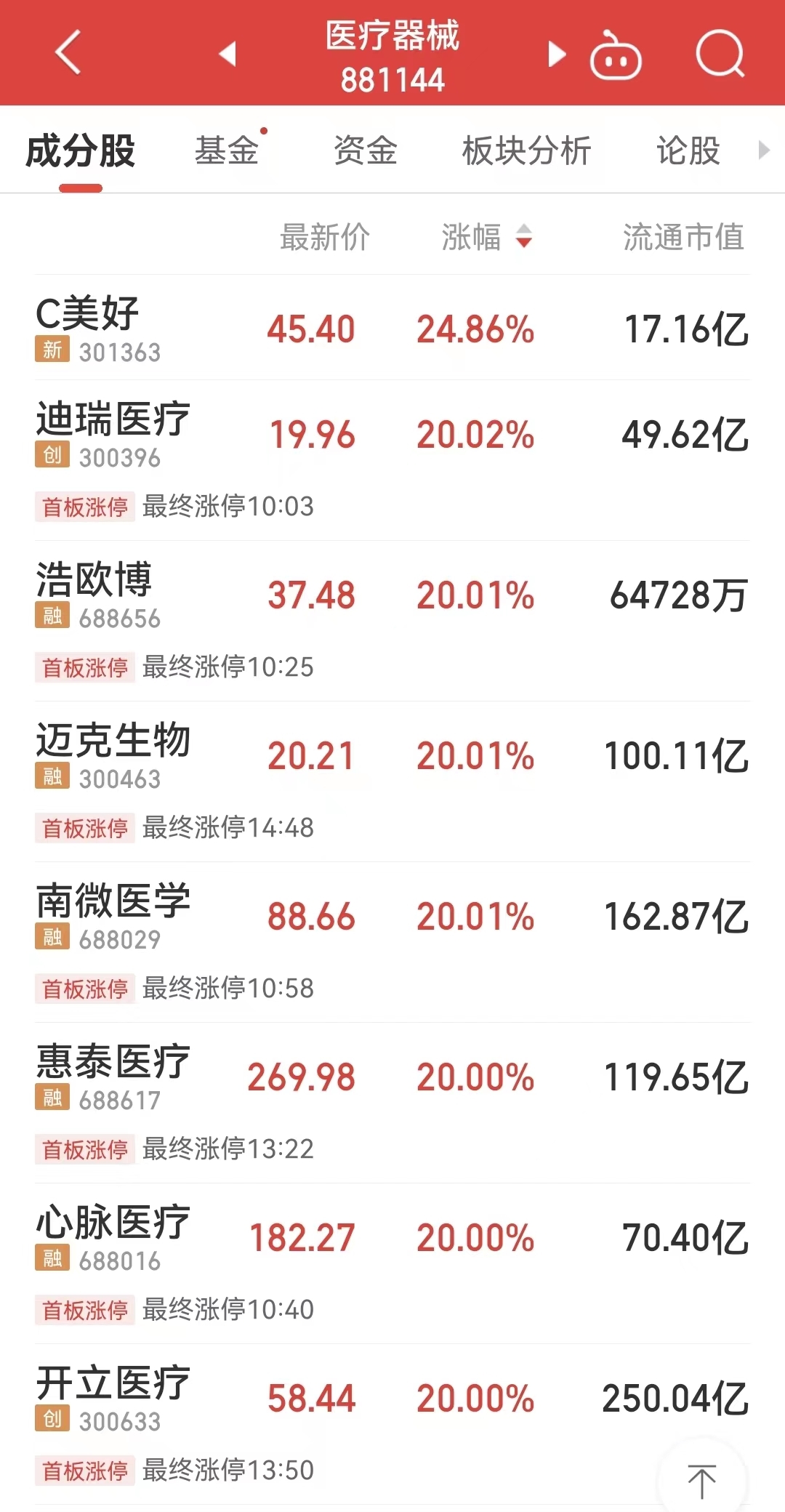
Task: Open the 迈克生物 stock row
Action: pyautogui.click(x=392, y=756)
